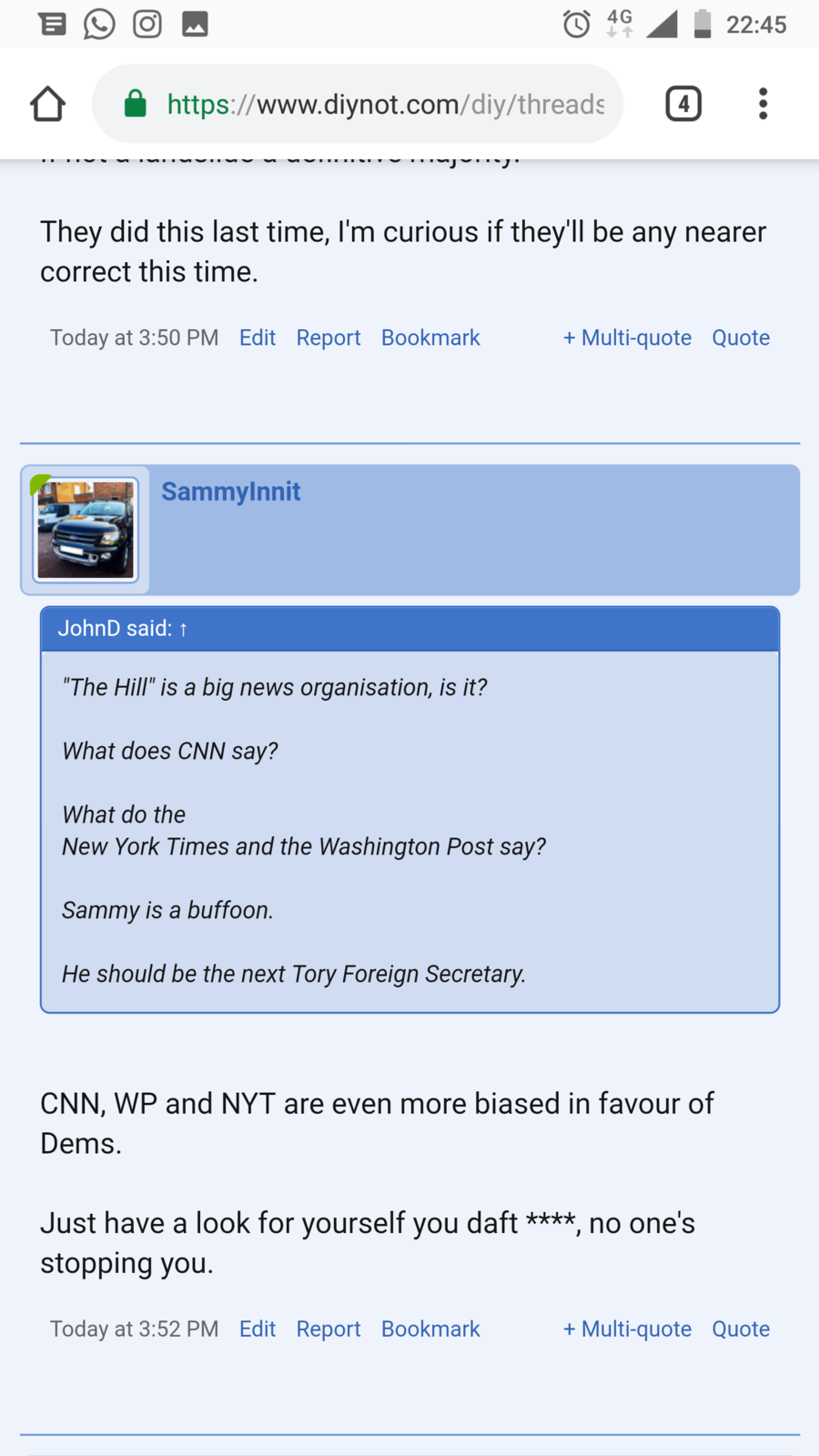Tap the alarm clock status icon
The height and width of the screenshot is (1456, 819).
point(575,24)
